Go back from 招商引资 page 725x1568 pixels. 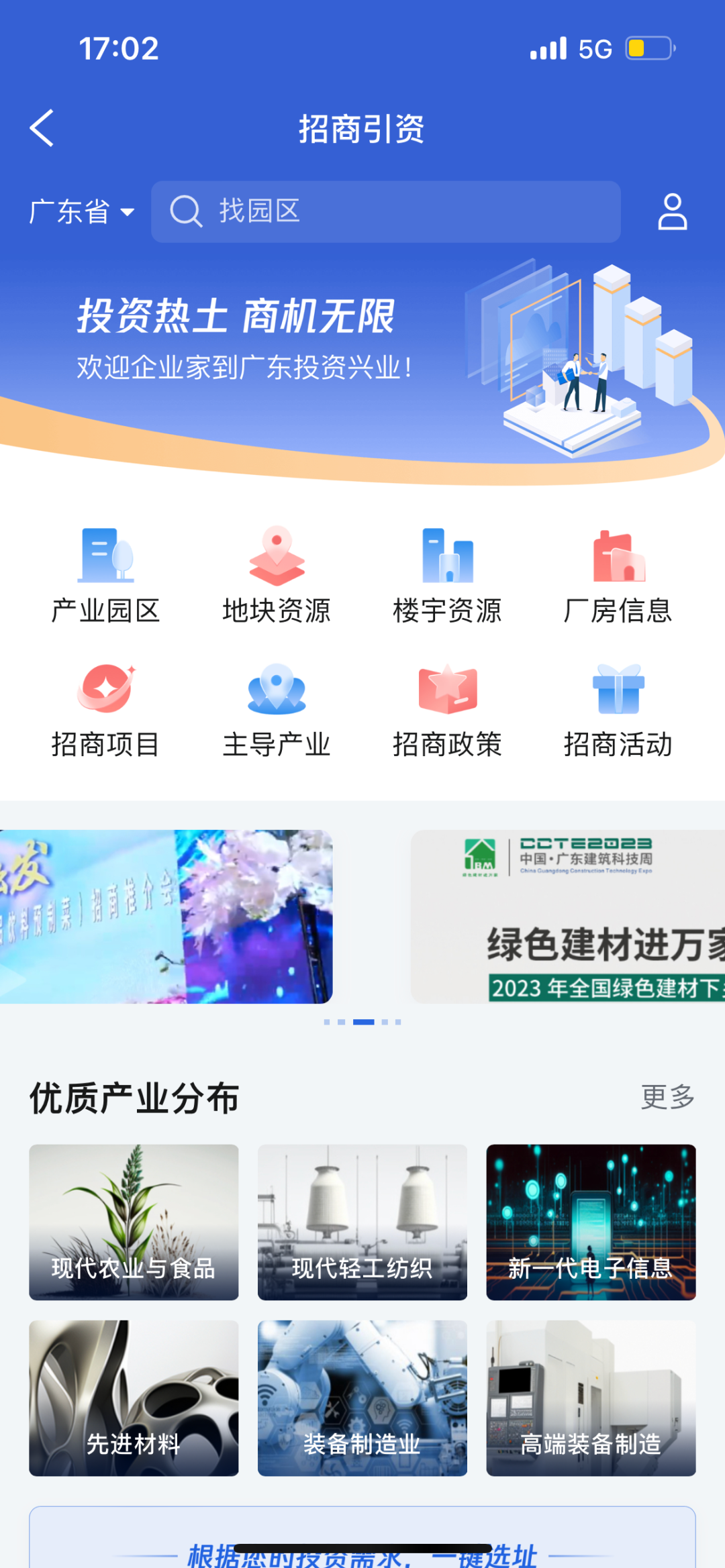click(x=42, y=128)
